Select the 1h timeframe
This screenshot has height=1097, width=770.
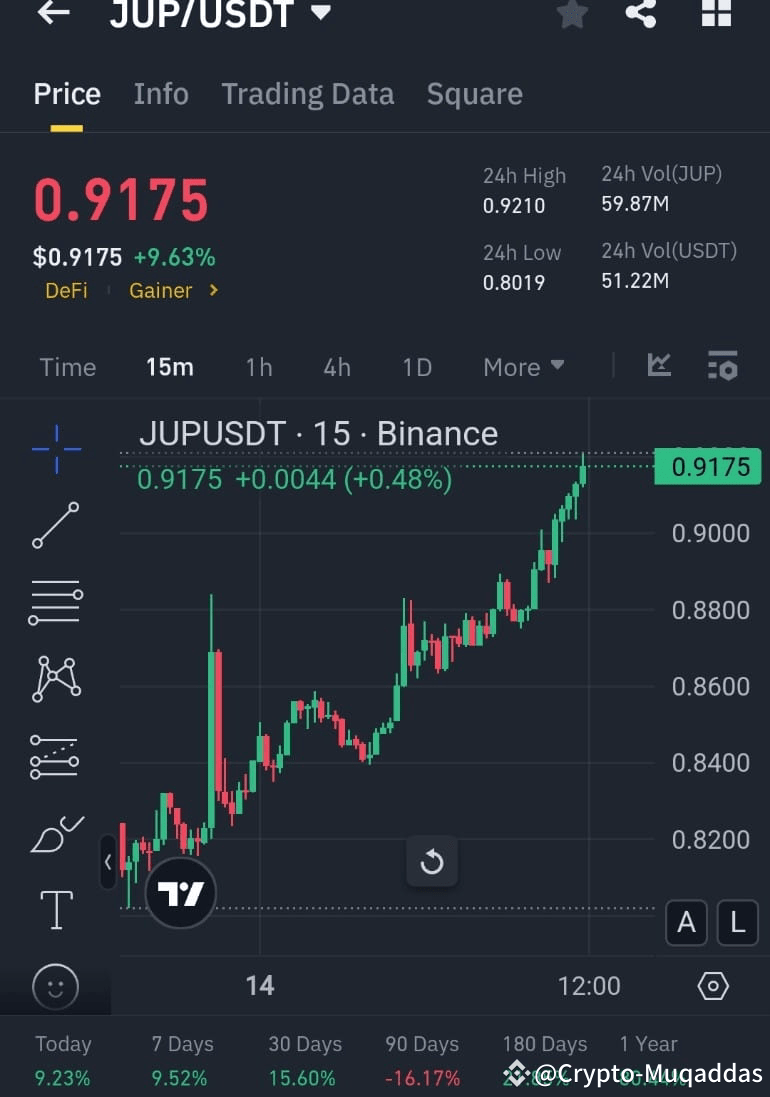click(x=258, y=366)
